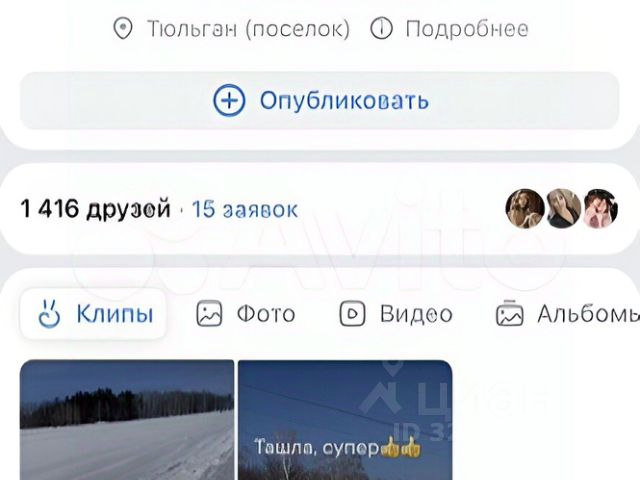
Task: Tap the Опубликовать button
Action: [x=320, y=100]
